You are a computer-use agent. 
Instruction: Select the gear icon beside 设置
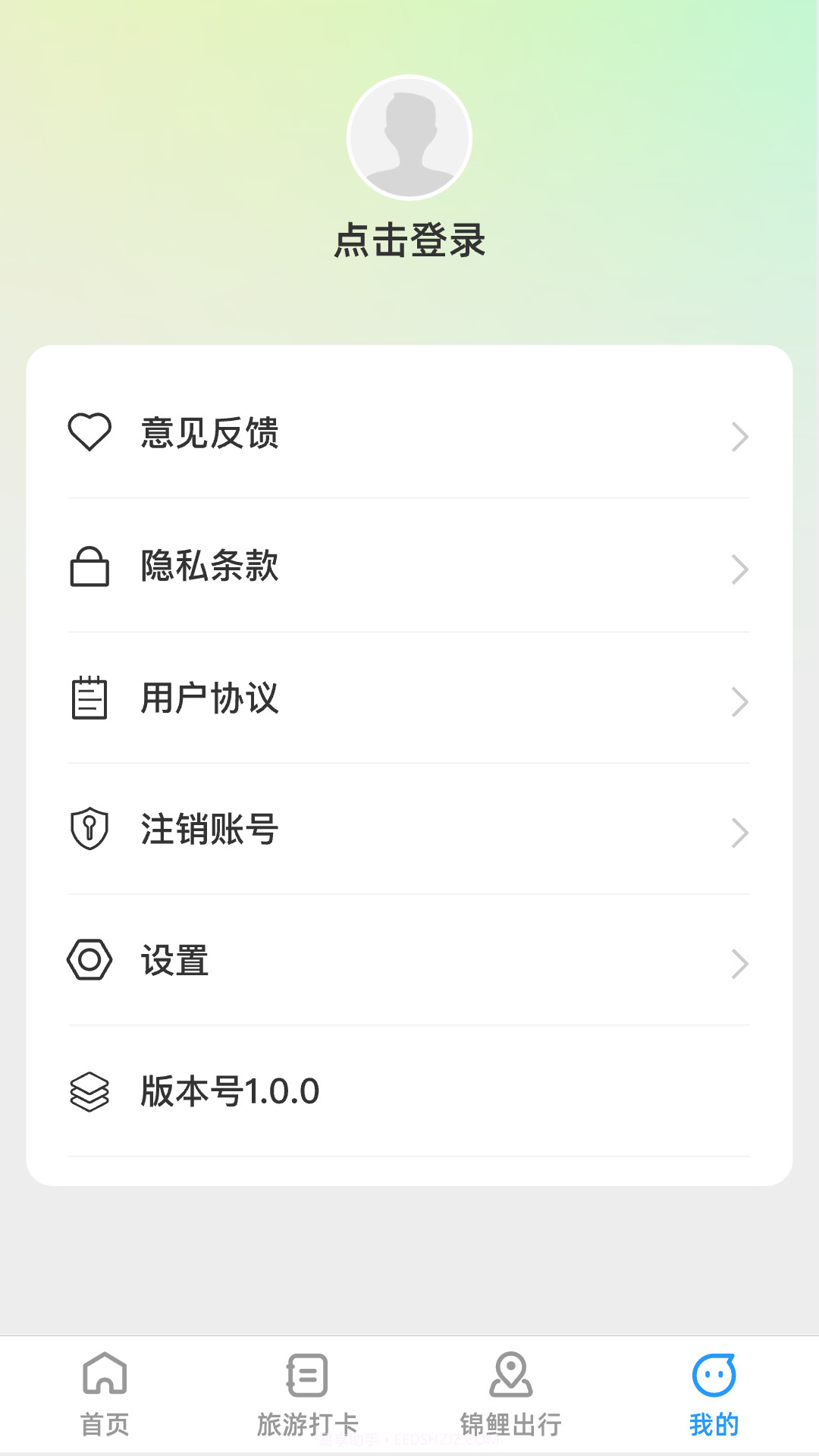[x=89, y=962]
